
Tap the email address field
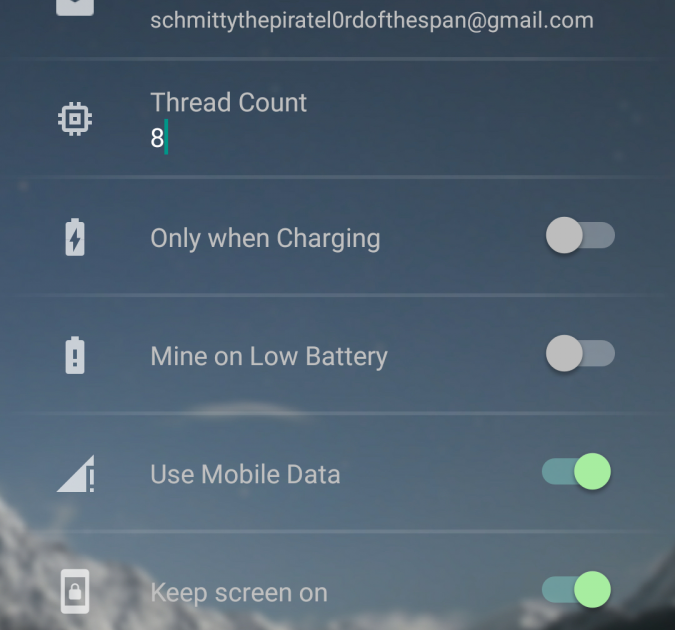pos(371,20)
